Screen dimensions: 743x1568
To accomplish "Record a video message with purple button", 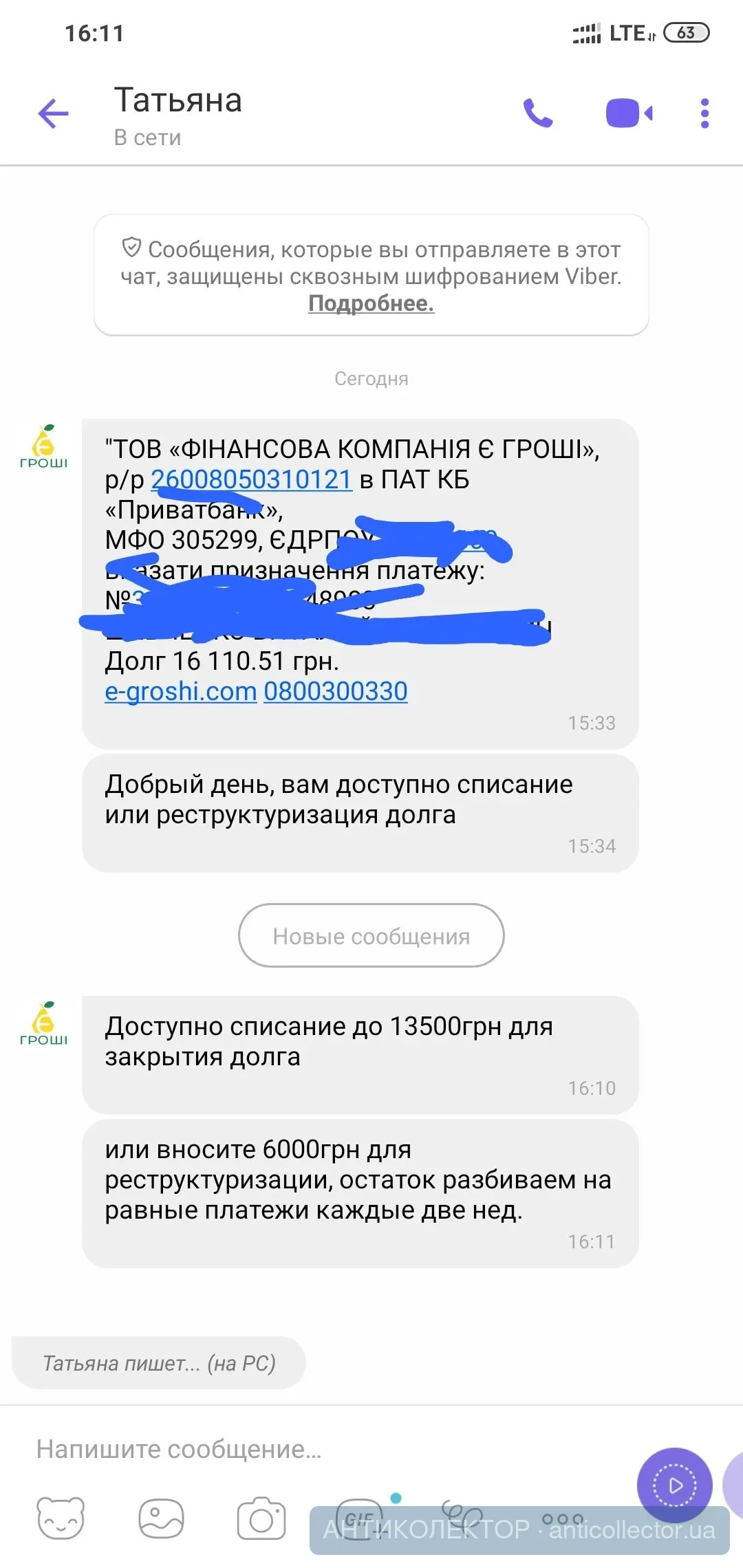I will (x=674, y=1485).
